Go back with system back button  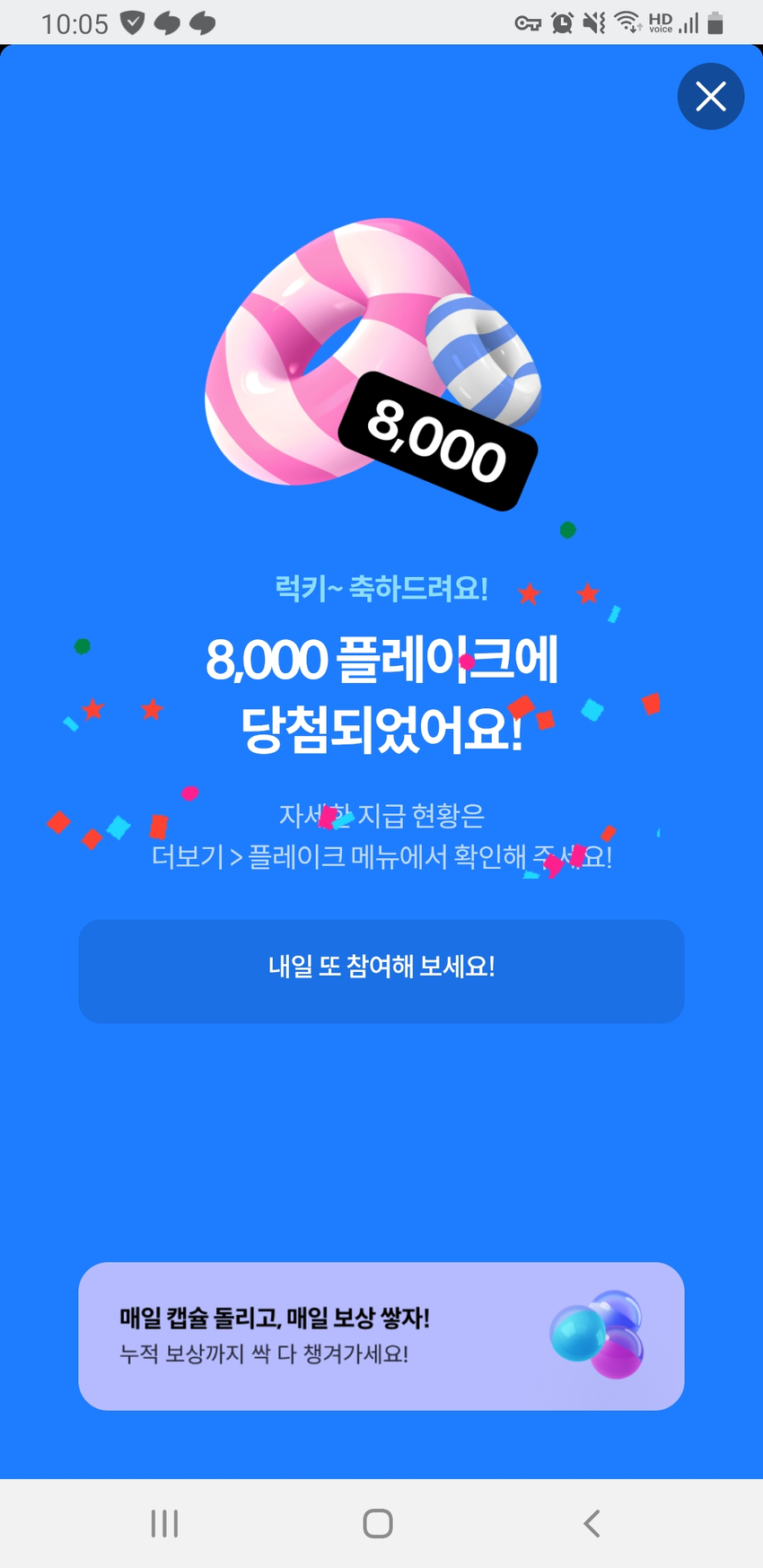pos(592,1523)
